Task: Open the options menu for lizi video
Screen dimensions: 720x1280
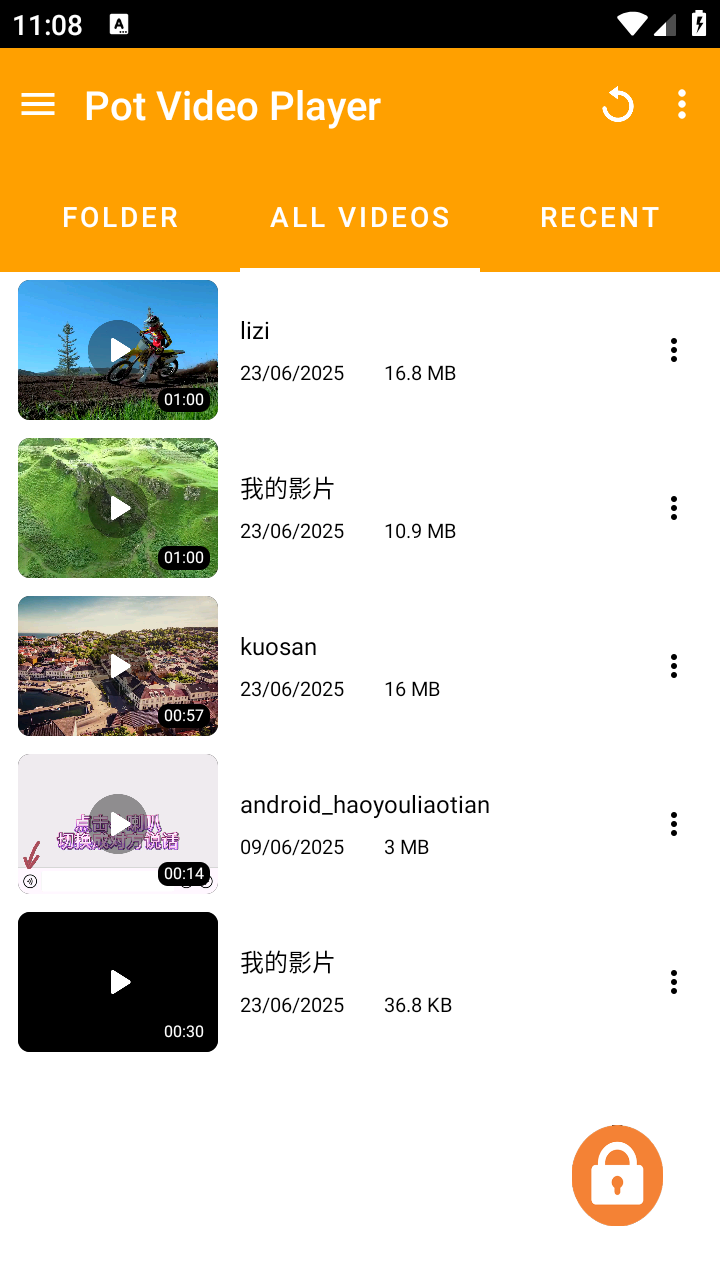Action: (x=673, y=349)
